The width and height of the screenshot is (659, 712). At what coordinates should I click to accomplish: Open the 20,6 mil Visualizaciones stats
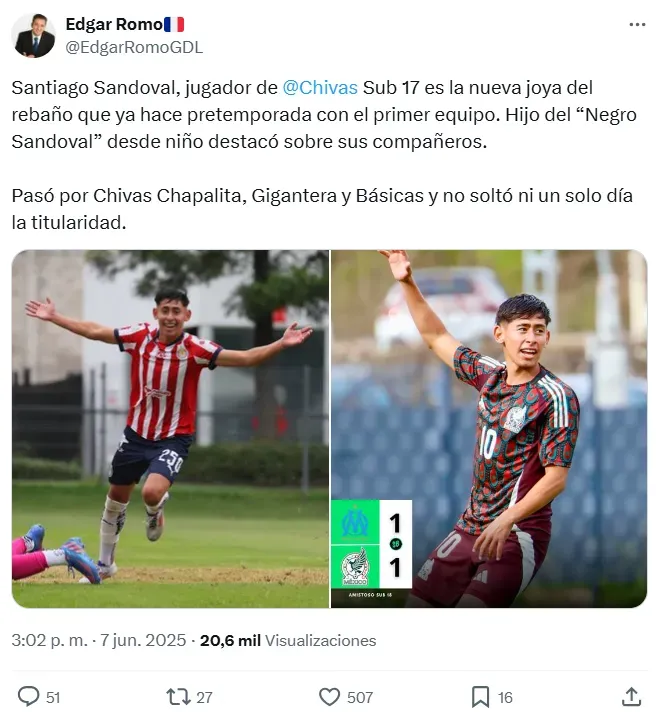pos(288,640)
